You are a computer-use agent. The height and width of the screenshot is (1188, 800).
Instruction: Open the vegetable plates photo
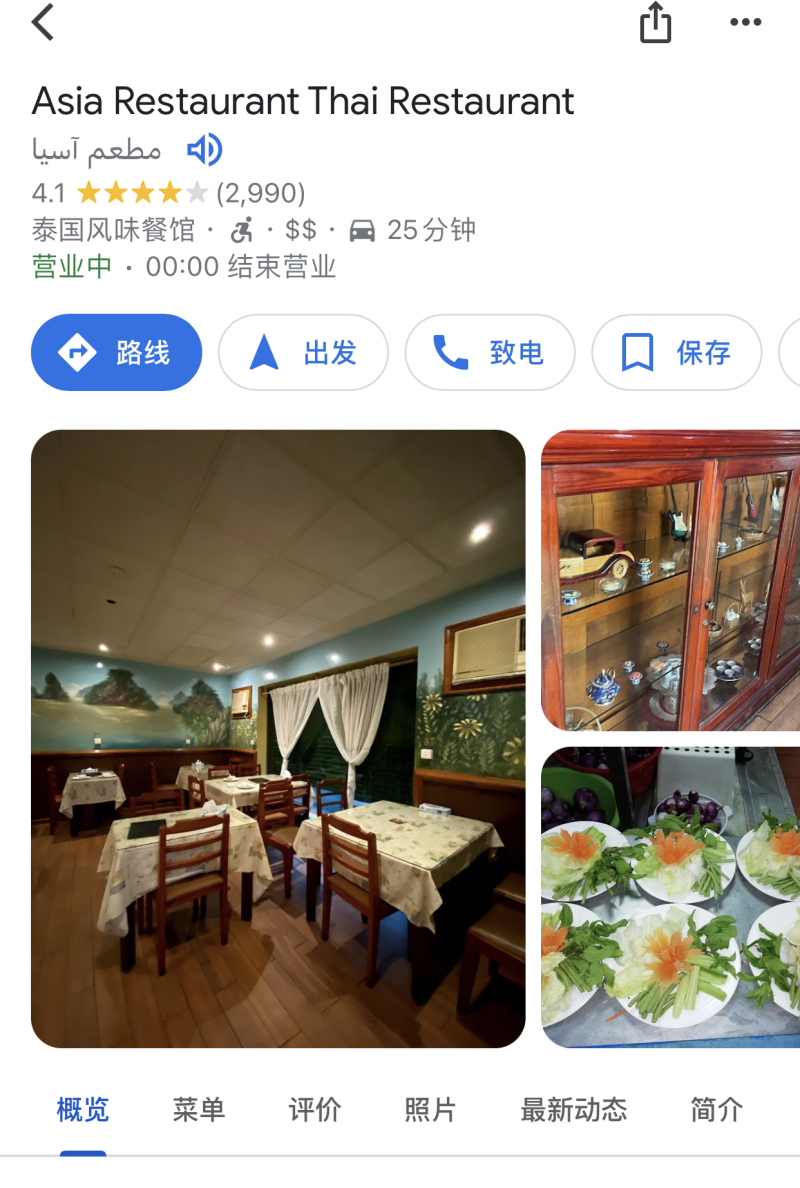click(x=670, y=897)
